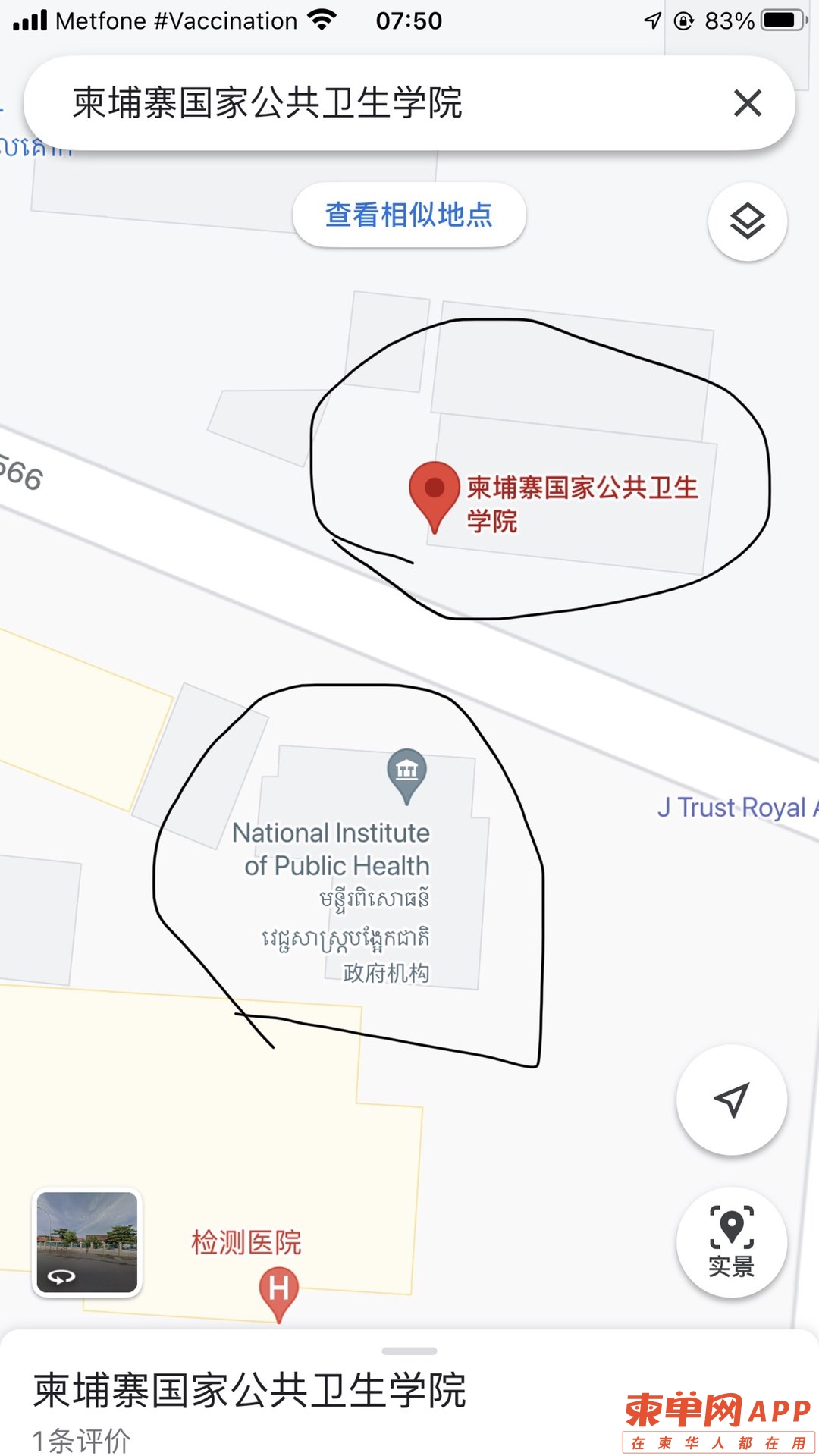Viewport: 819px width, 1456px height.
Task: Tap the National Institute of Public Health marker
Action: coord(406,773)
